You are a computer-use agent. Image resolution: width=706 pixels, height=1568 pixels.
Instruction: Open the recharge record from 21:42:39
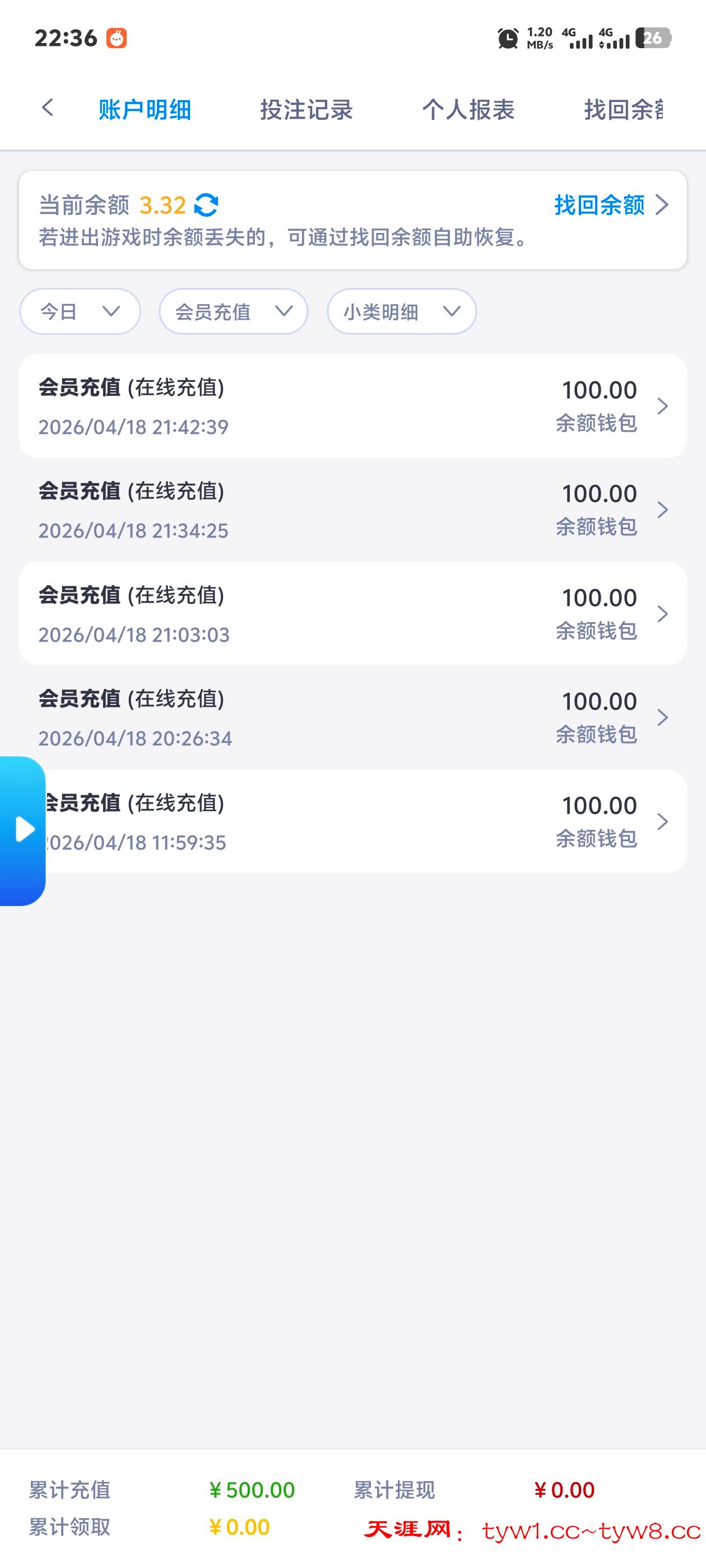pyautogui.click(x=352, y=406)
